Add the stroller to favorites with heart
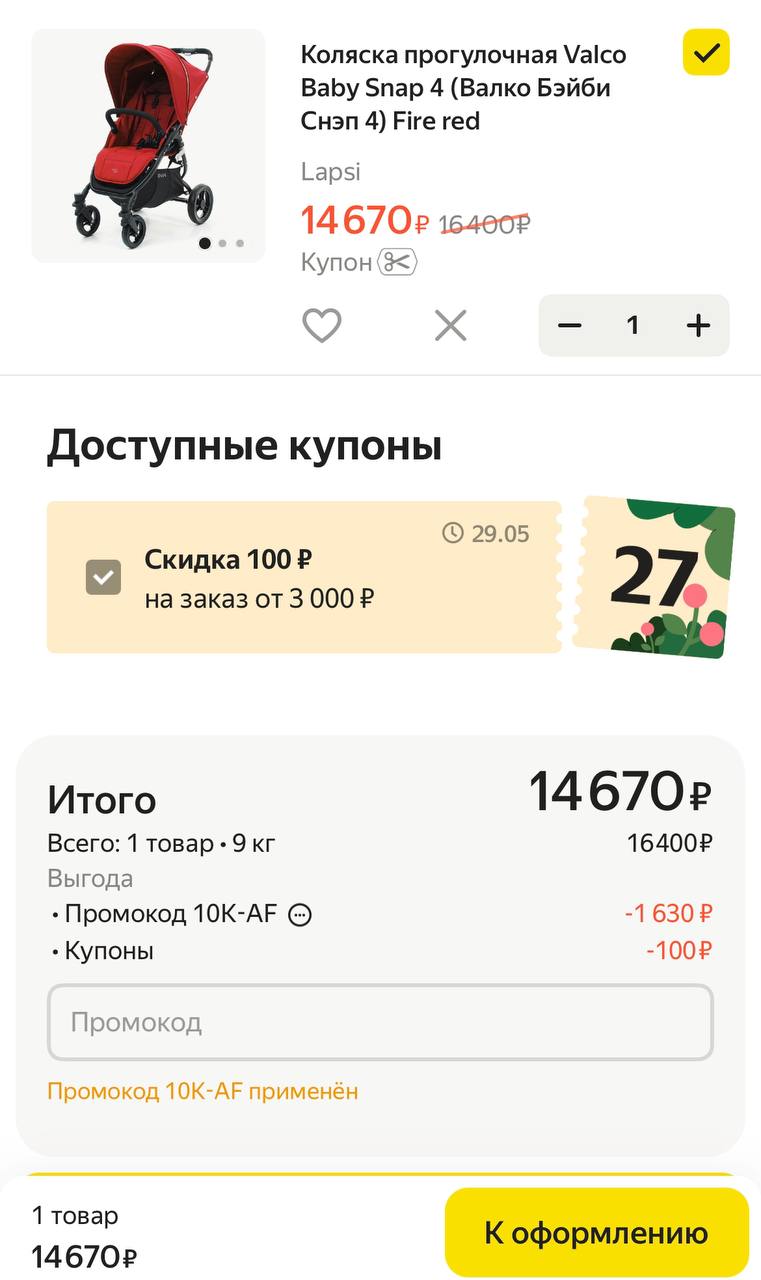This screenshot has height=1280, width=761. tap(322, 325)
